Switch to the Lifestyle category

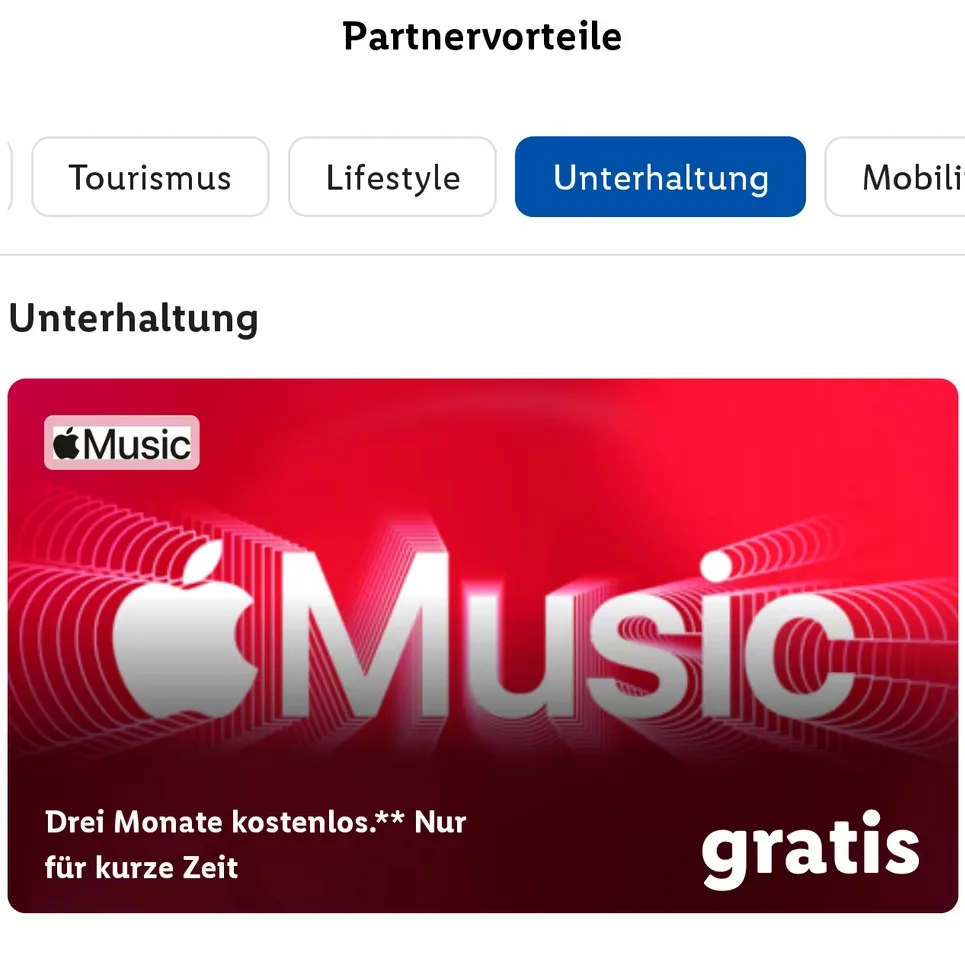coord(392,177)
